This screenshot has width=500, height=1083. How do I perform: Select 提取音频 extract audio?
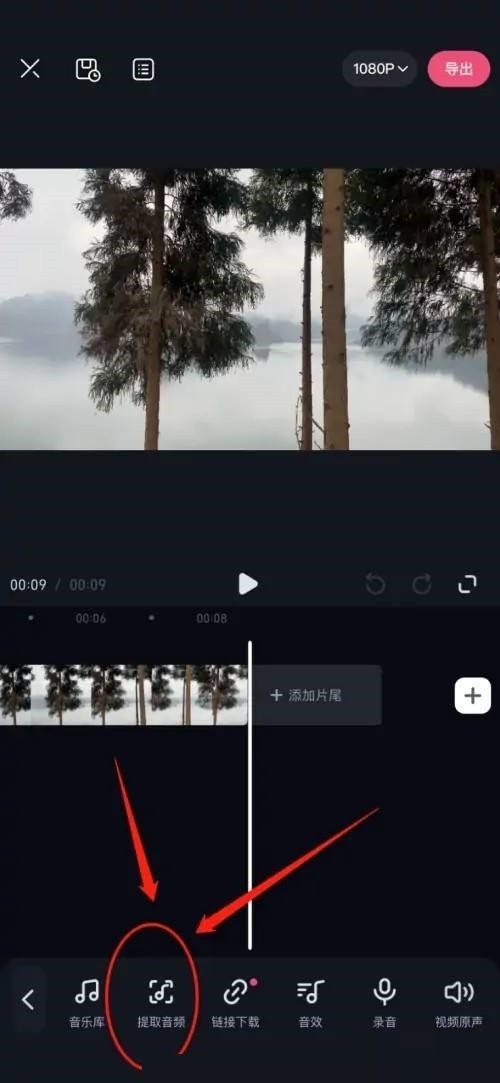point(161,1004)
